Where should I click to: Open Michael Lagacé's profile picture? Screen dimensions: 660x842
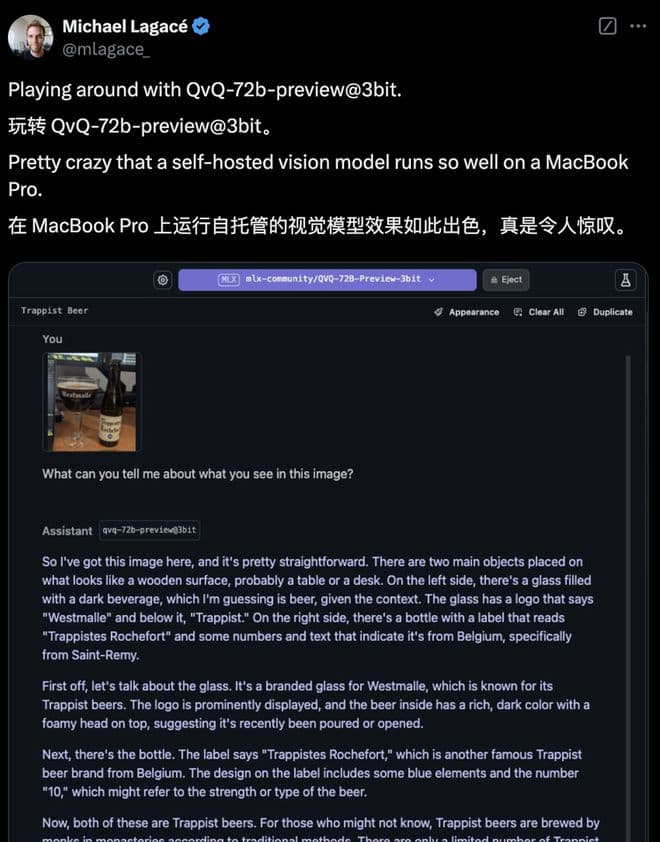(x=30, y=37)
